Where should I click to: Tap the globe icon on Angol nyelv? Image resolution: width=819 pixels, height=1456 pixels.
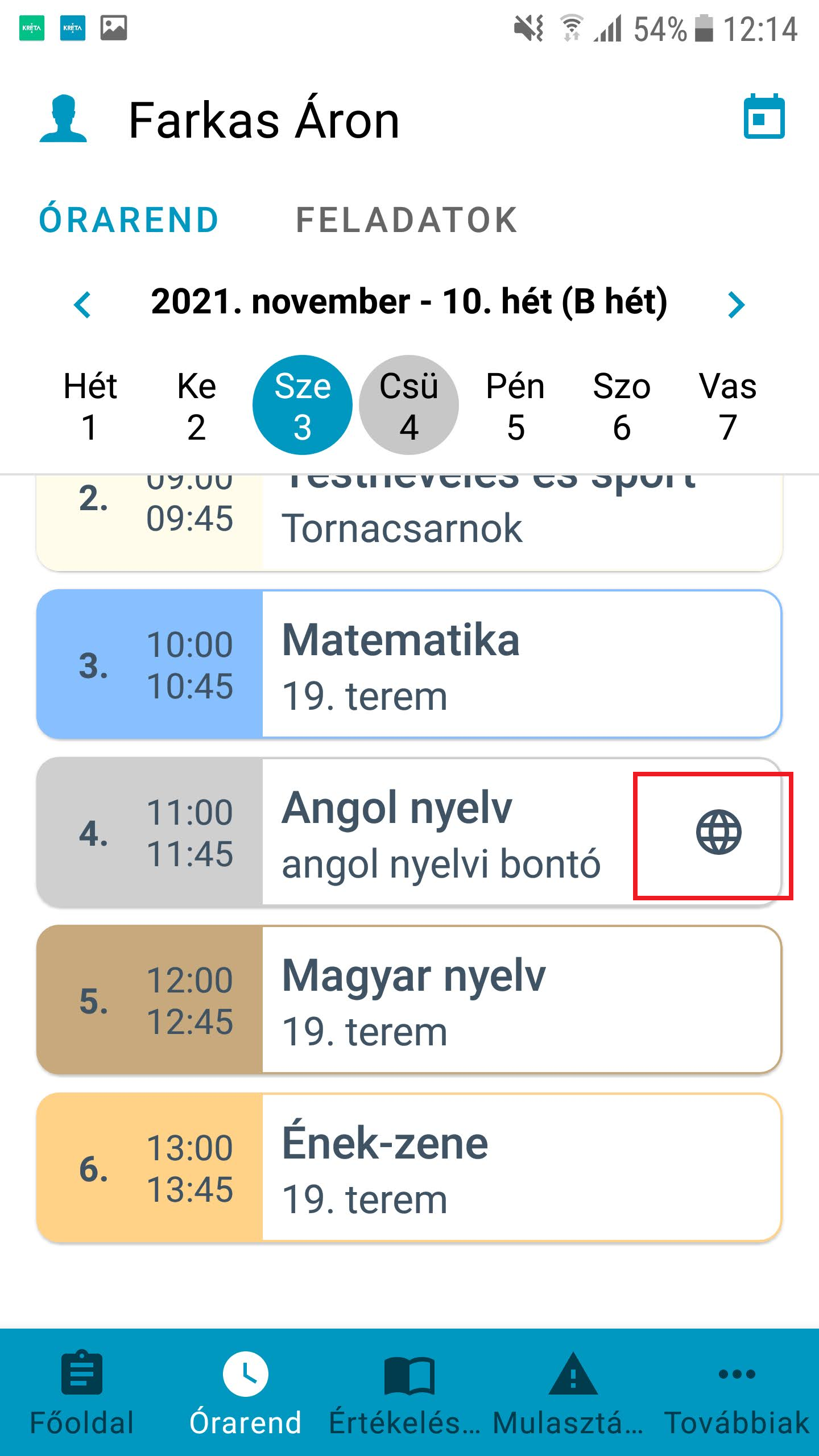[x=718, y=832]
